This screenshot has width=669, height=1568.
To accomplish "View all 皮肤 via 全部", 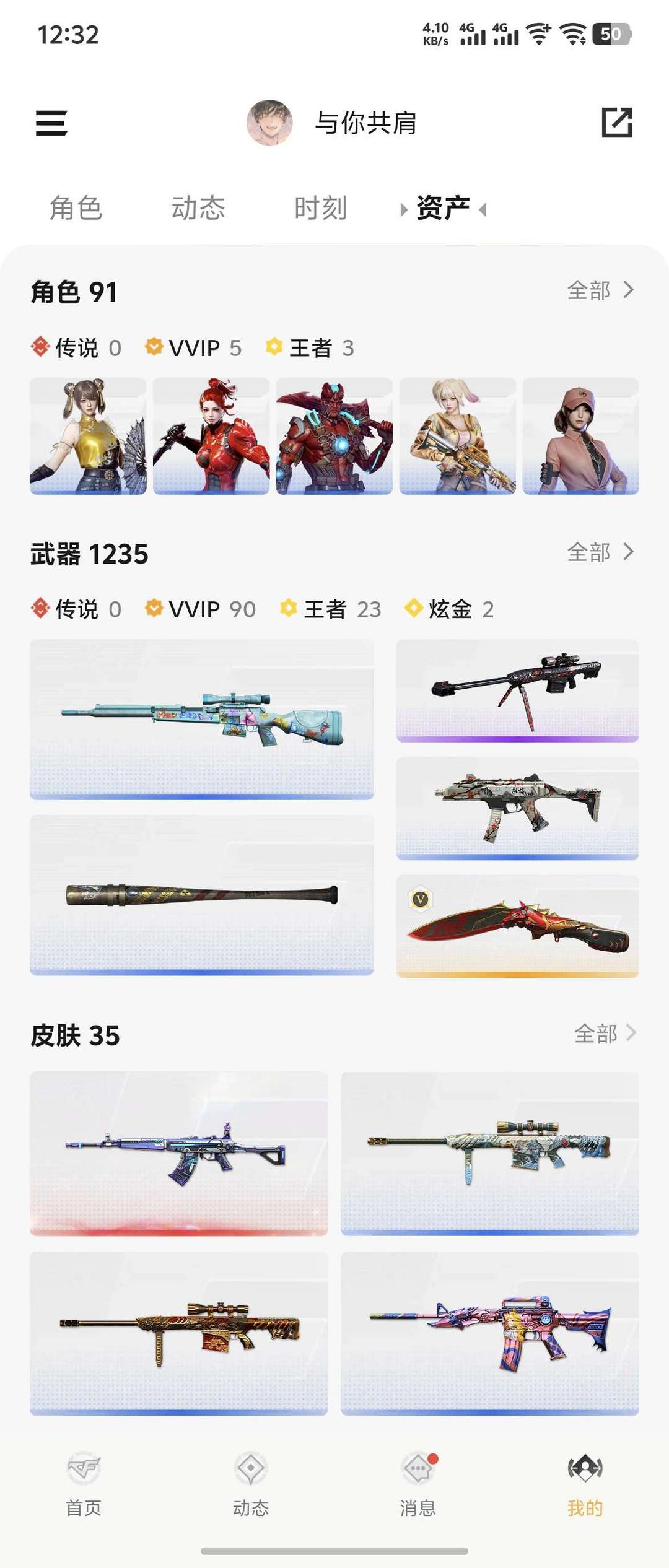I will (x=605, y=1034).
